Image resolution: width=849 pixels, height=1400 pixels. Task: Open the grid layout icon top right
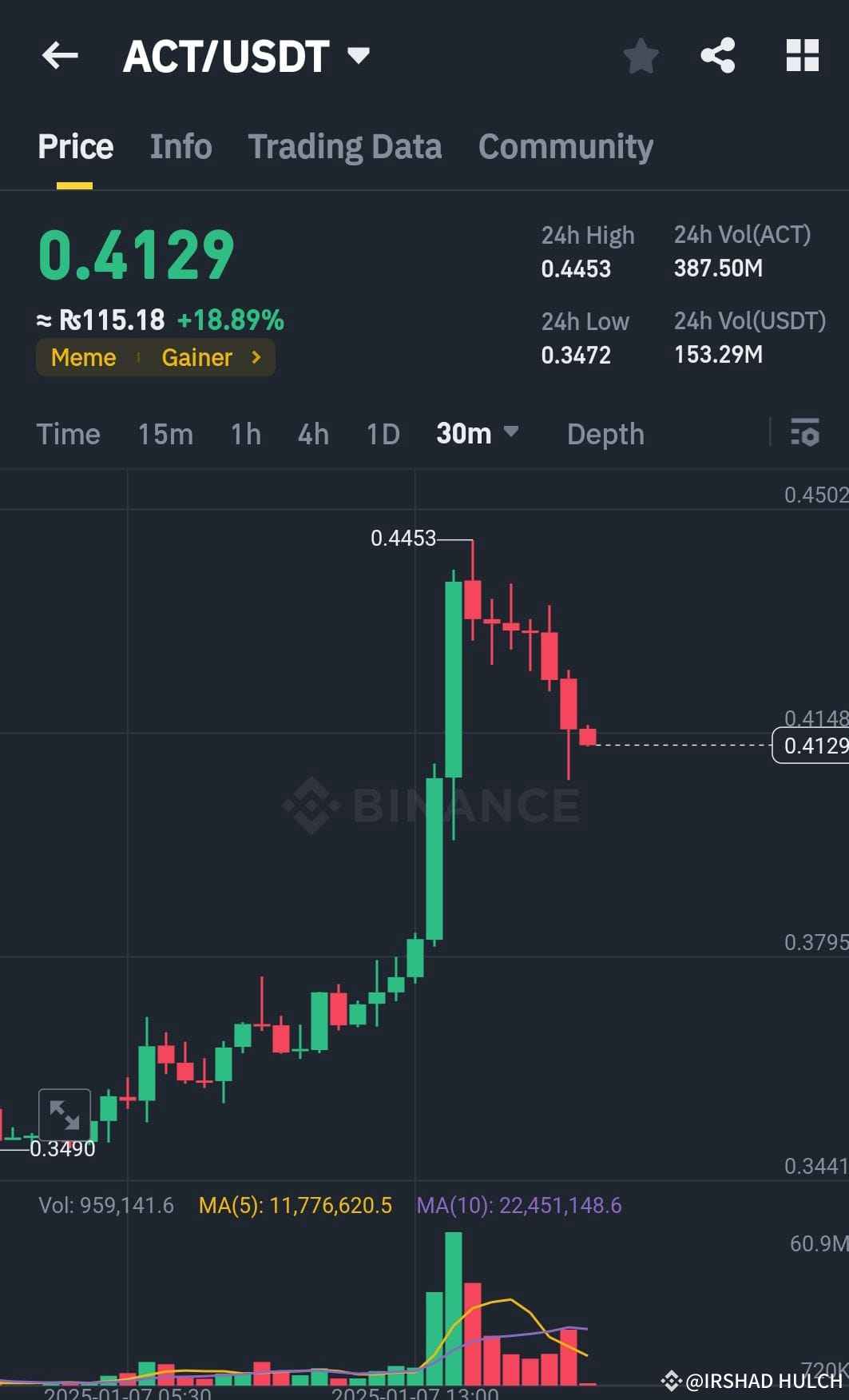tap(801, 55)
